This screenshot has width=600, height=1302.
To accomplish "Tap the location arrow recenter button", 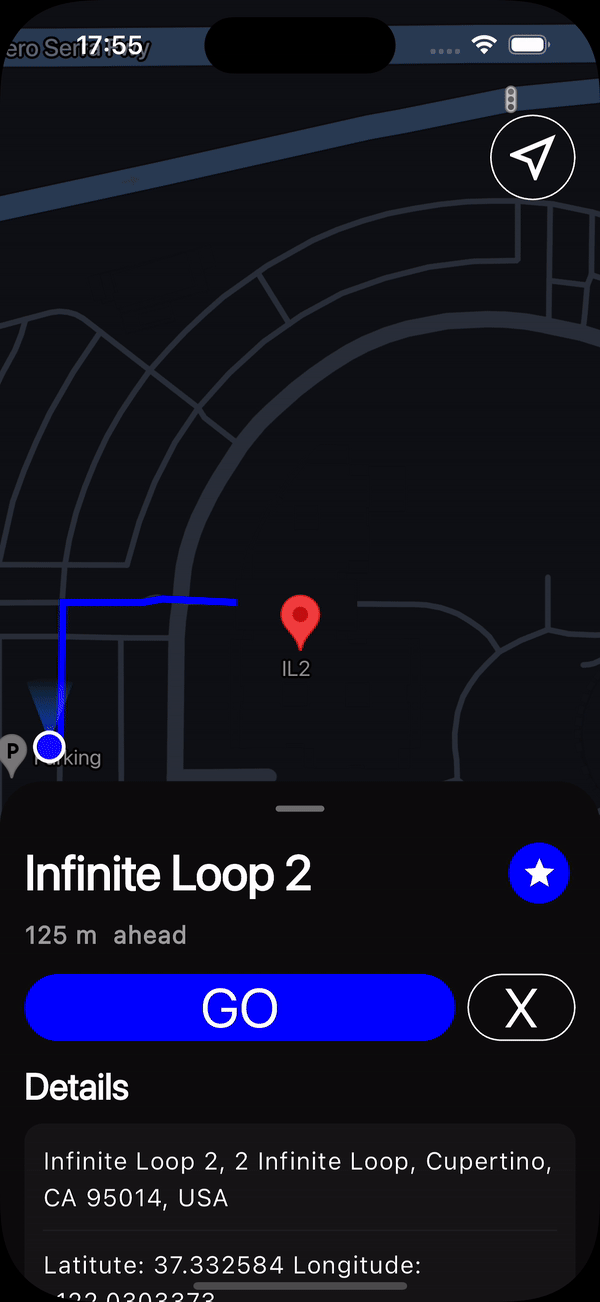I will (x=533, y=157).
